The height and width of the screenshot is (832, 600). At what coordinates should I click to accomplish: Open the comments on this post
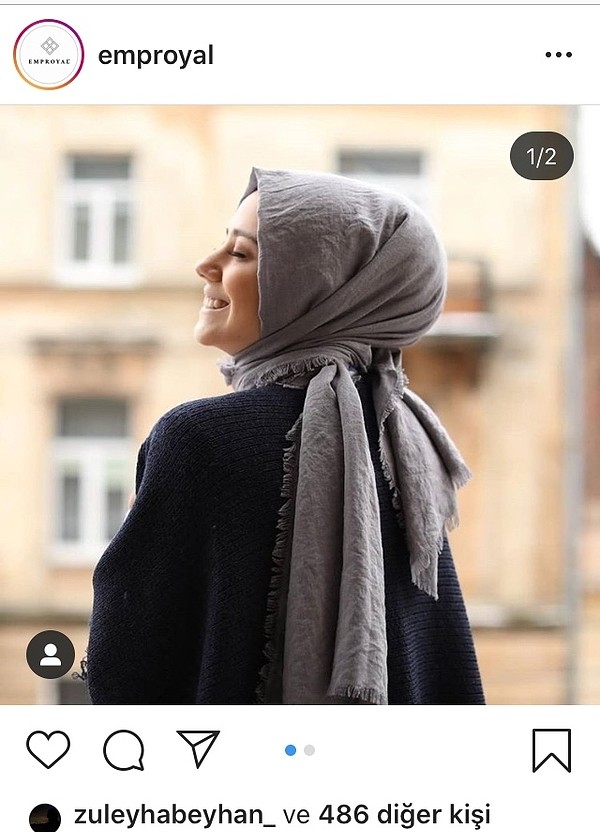point(124,750)
